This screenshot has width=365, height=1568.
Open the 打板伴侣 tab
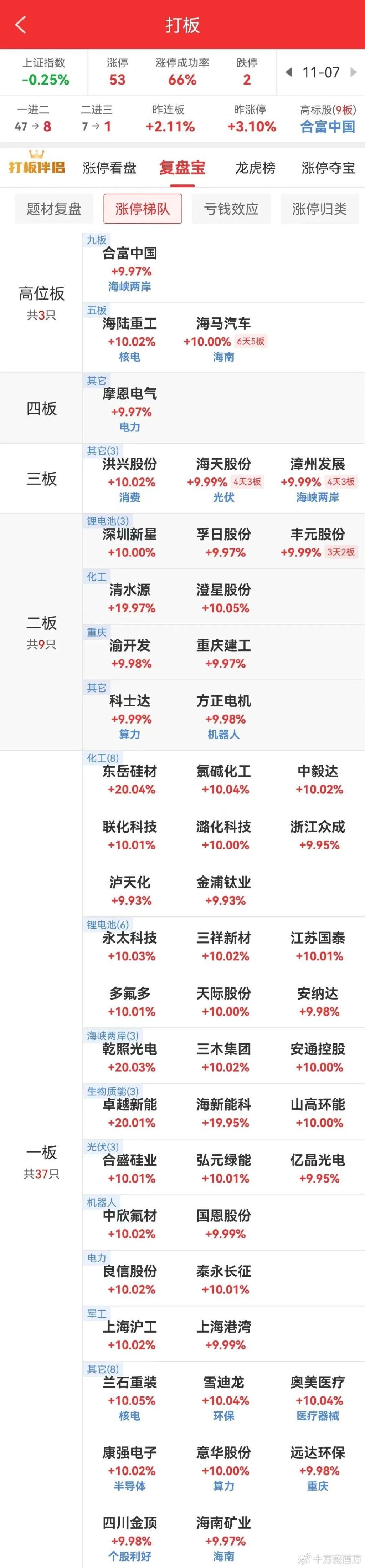tap(36, 167)
